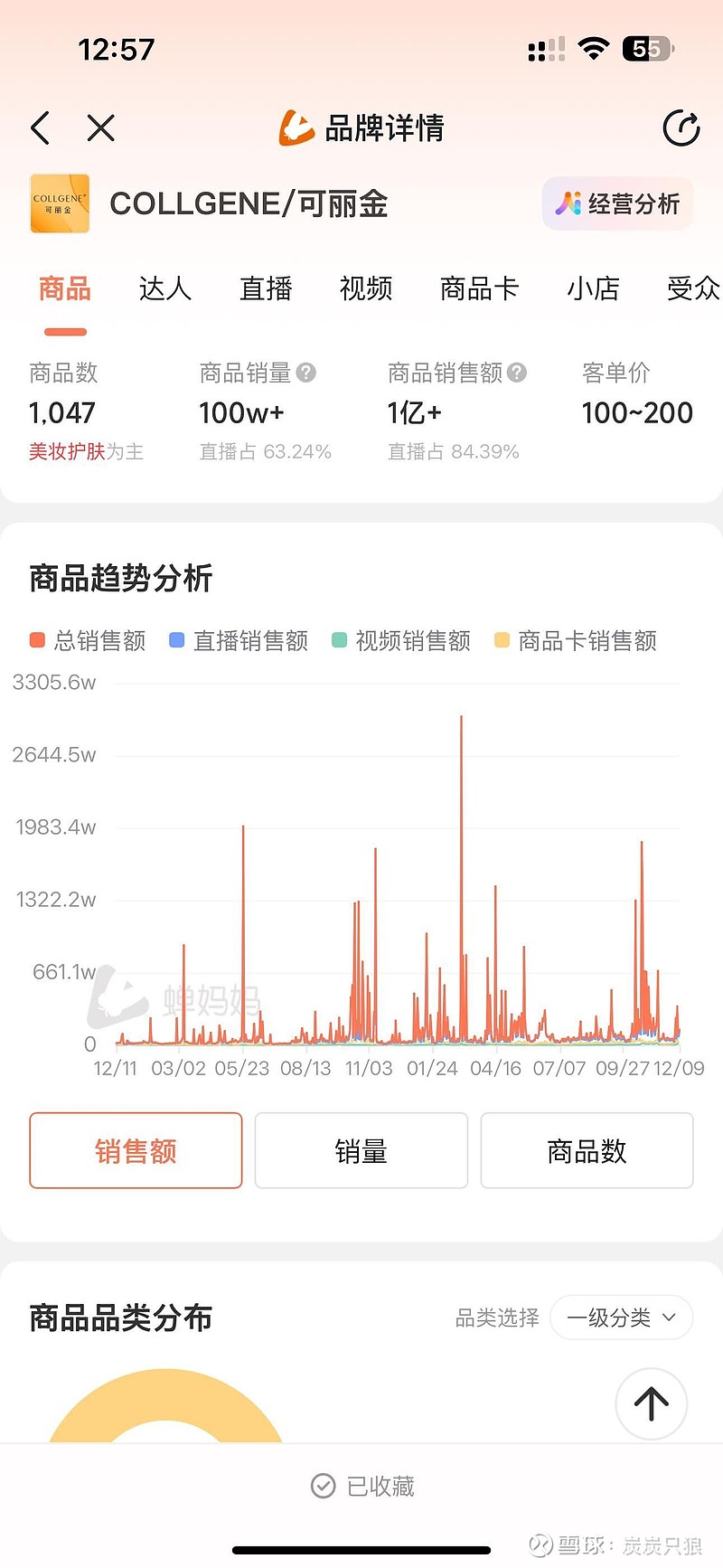Open the 一级分类 category dropdown
This screenshot has width=723, height=1568.
[x=621, y=1318]
